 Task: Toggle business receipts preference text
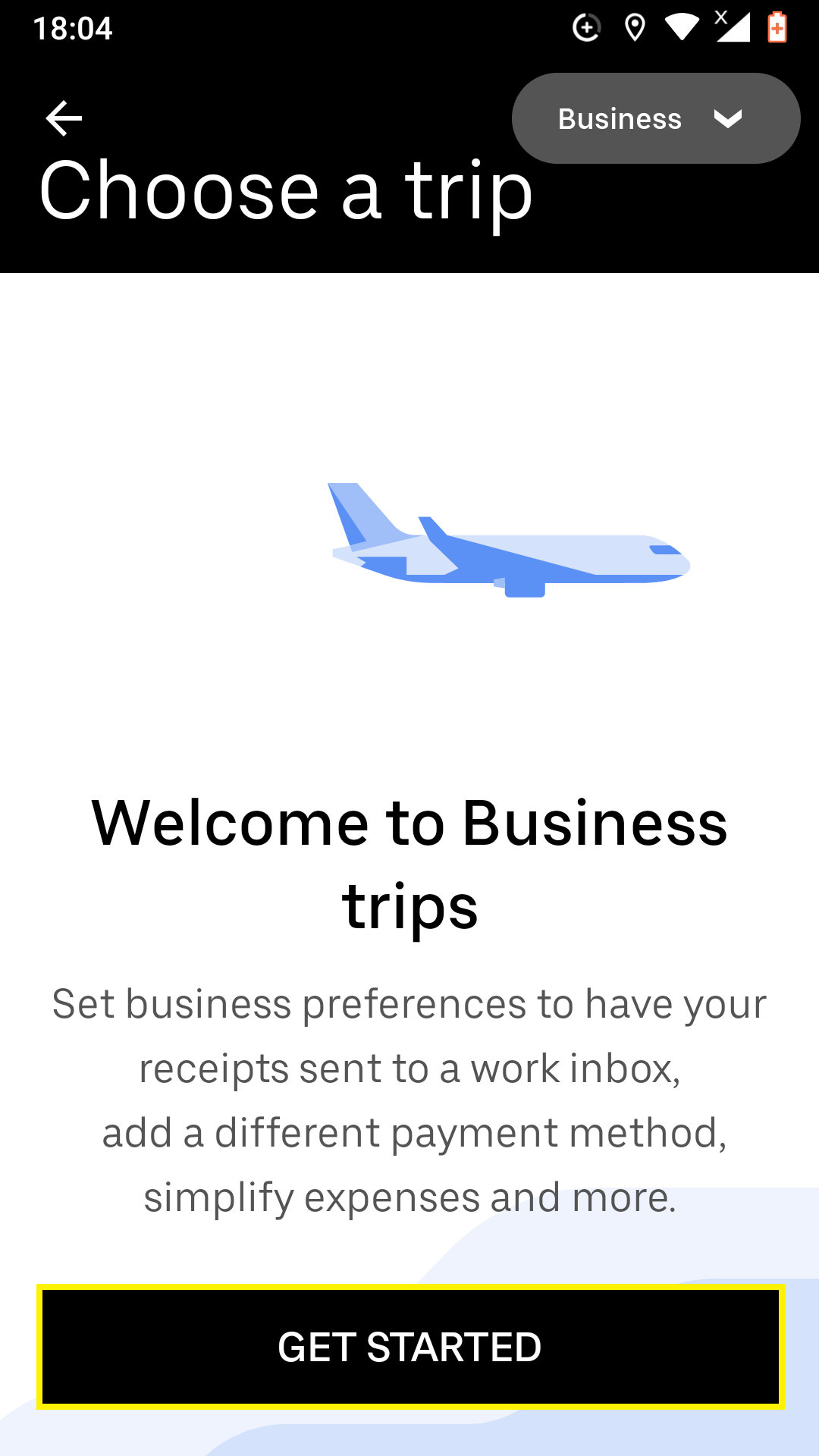pyautogui.click(x=409, y=1003)
